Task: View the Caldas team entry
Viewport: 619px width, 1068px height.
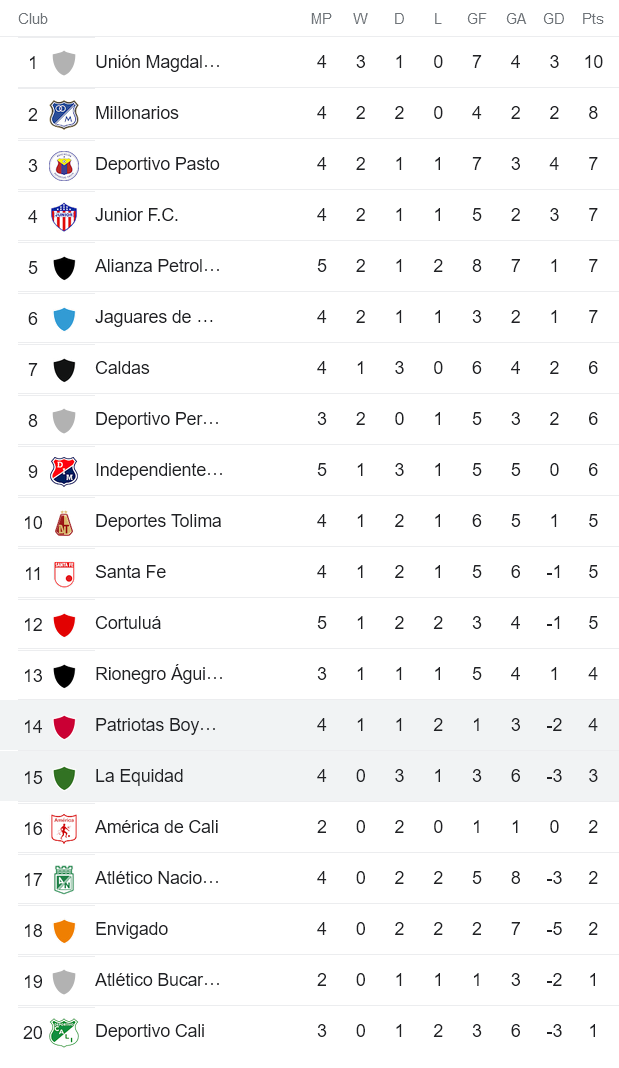Action: tap(122, 368)
